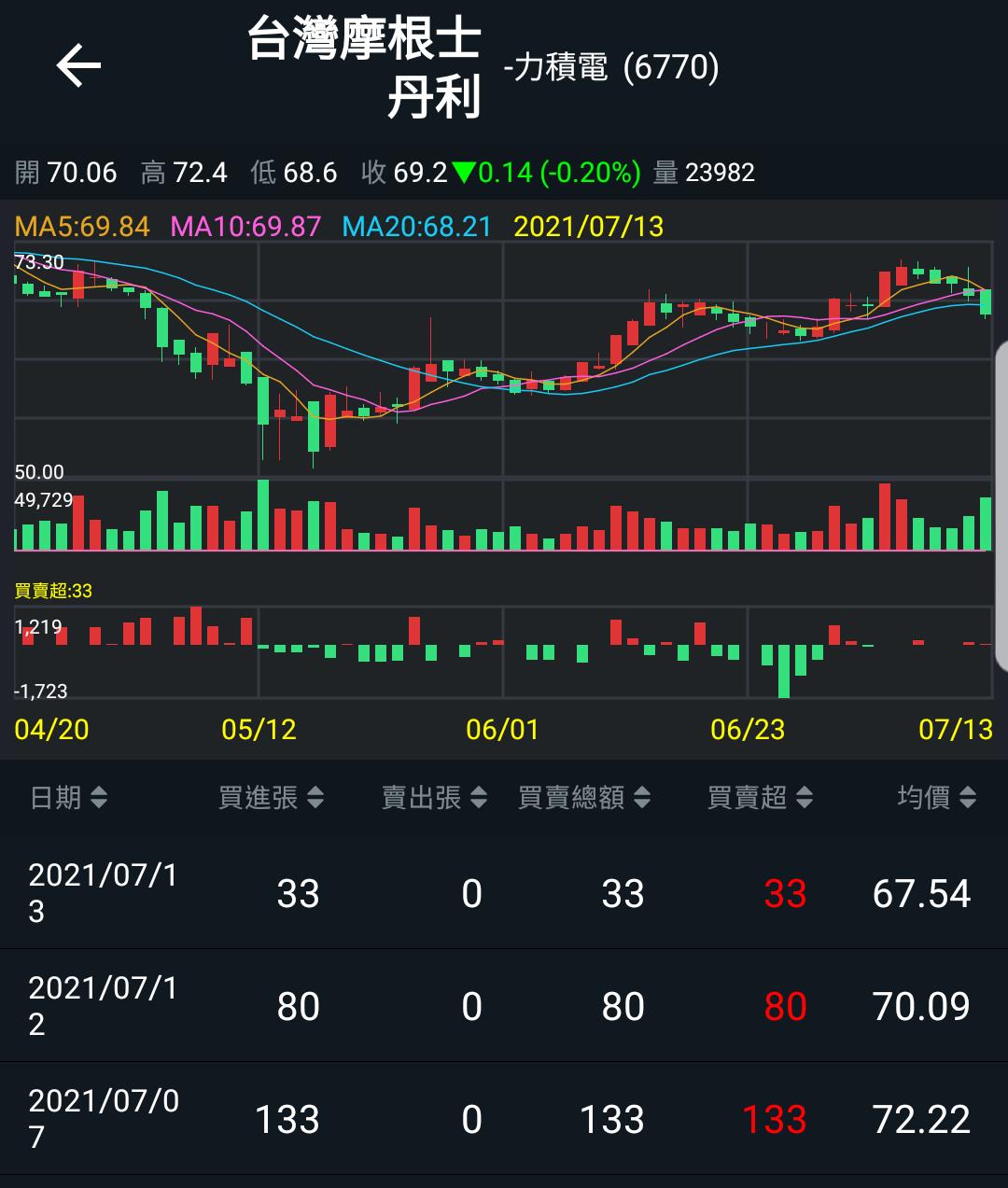Sort by 均價 column header
This screenshot has width=1008, height=1188.
tap(936, 798)
